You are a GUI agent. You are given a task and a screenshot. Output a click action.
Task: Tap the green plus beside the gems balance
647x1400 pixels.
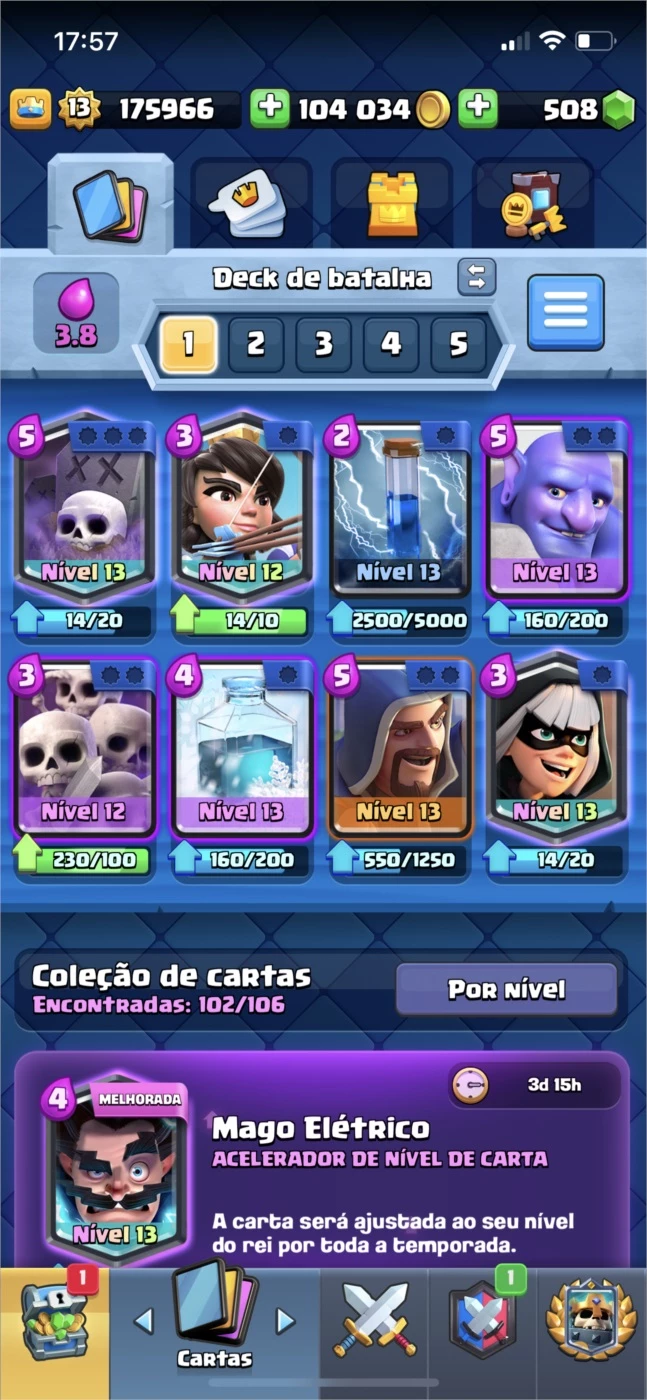(x=478, y=109)
